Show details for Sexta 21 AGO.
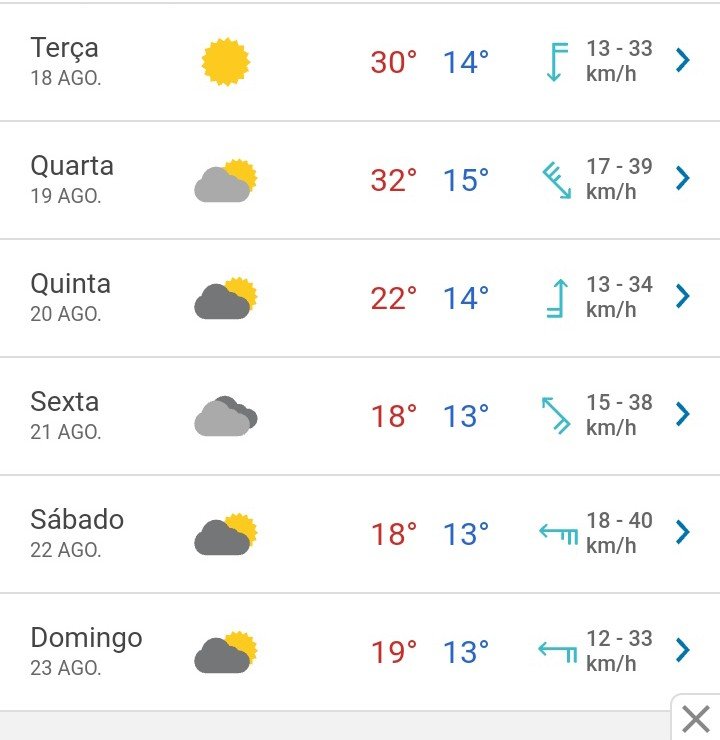 [360, 416]
